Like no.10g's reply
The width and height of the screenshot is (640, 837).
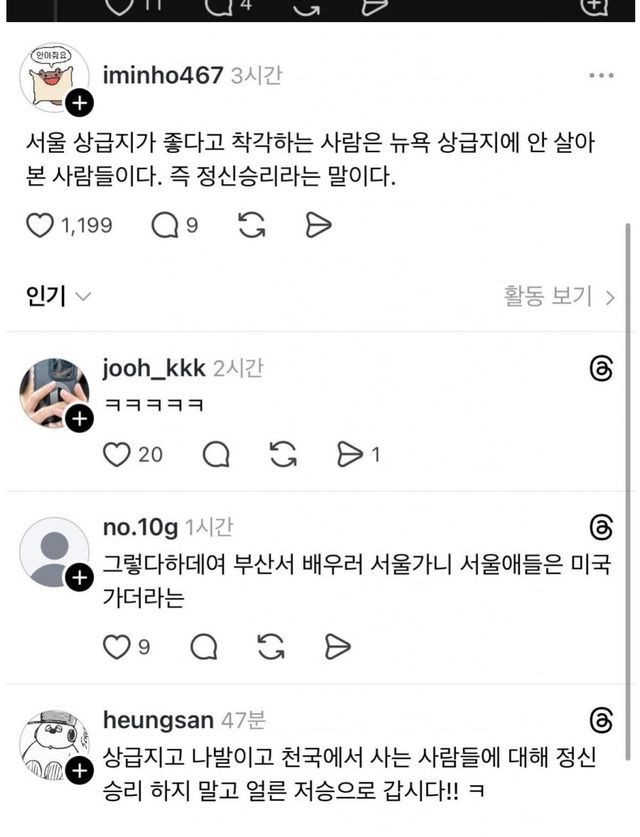coord(117,647)
